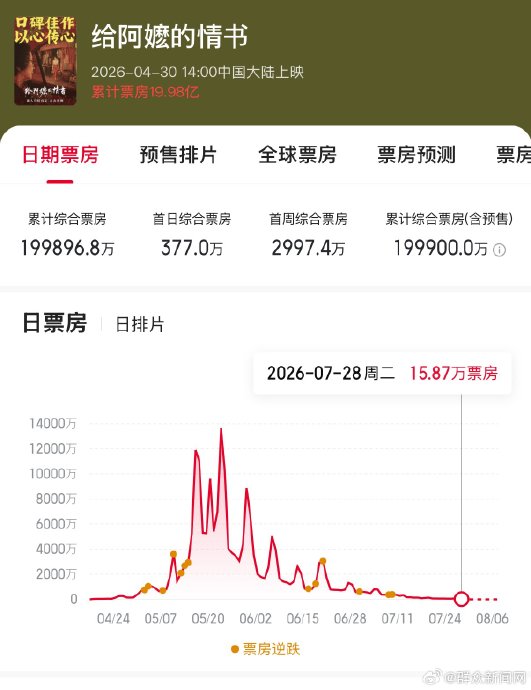Open the 给阿嬷的情书 movie poster
The width and height of the screenshot is (531, 690).
click(45, 61)
